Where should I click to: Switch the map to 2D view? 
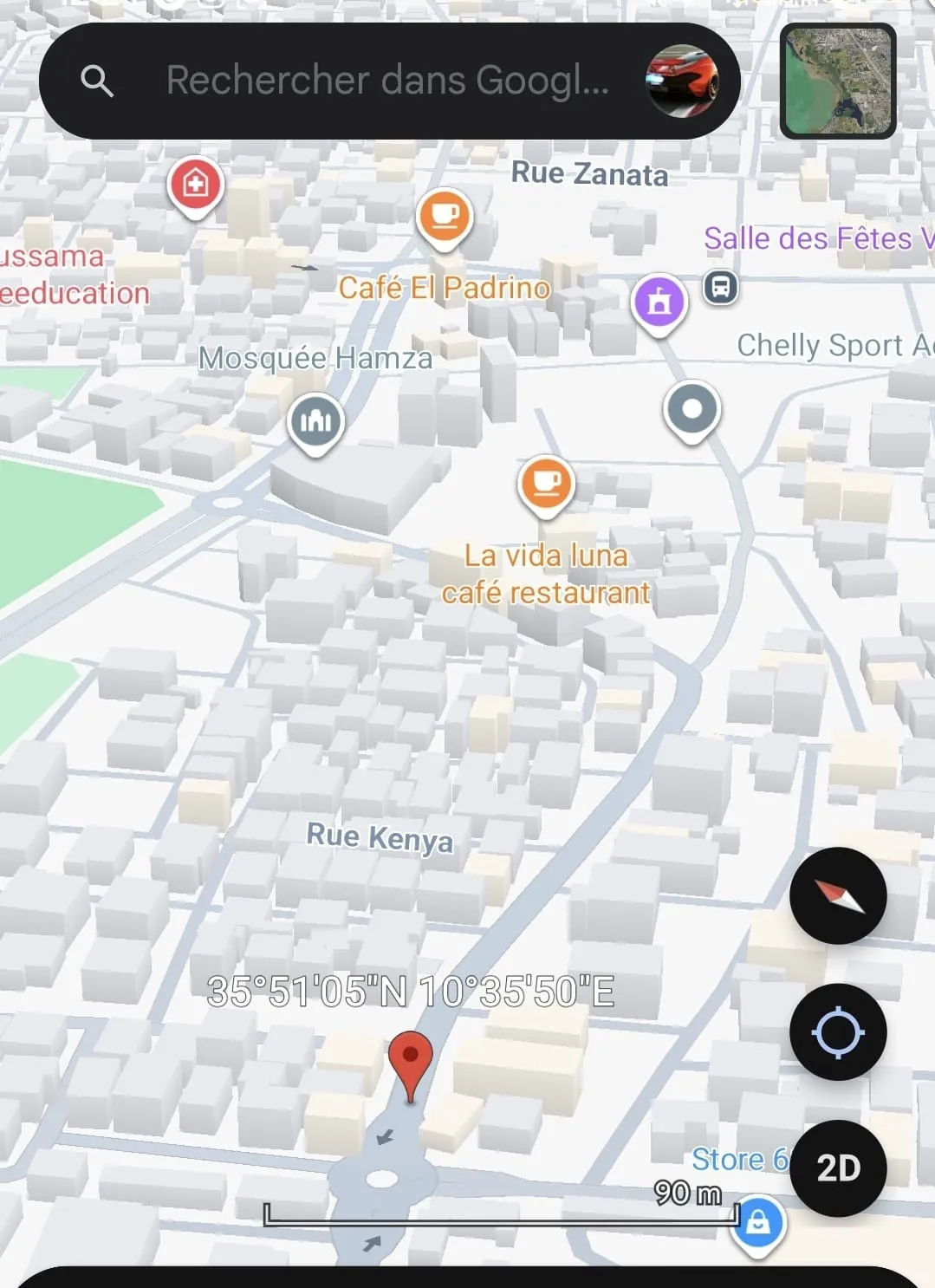tap(837, 1168)
